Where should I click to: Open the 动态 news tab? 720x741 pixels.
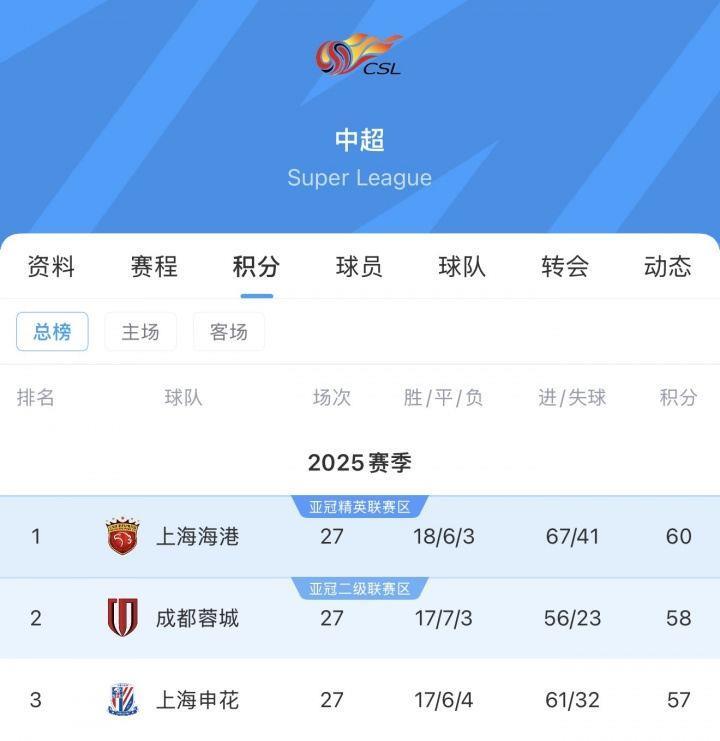tap(667, 266)
